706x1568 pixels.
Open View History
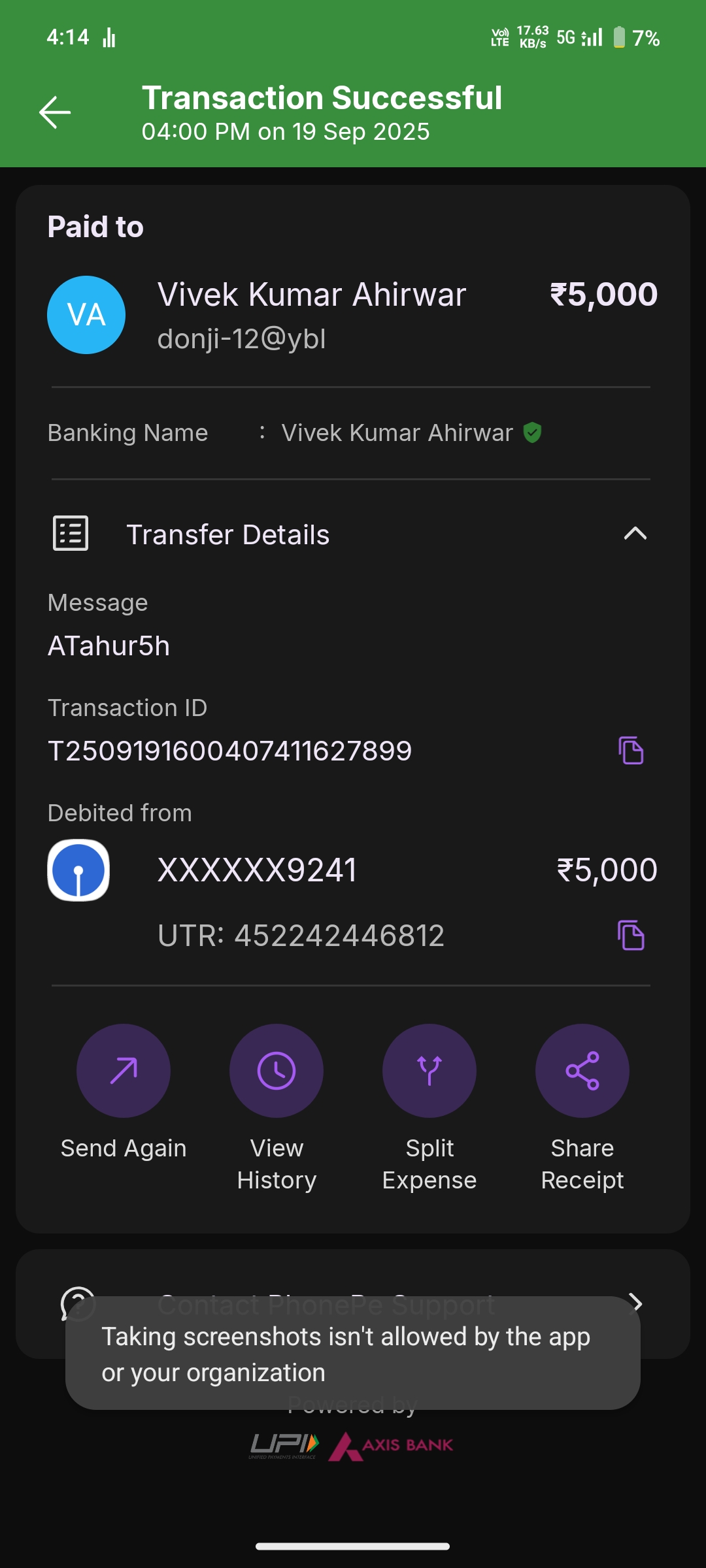pyautogui.click(x=277, y=1071)
